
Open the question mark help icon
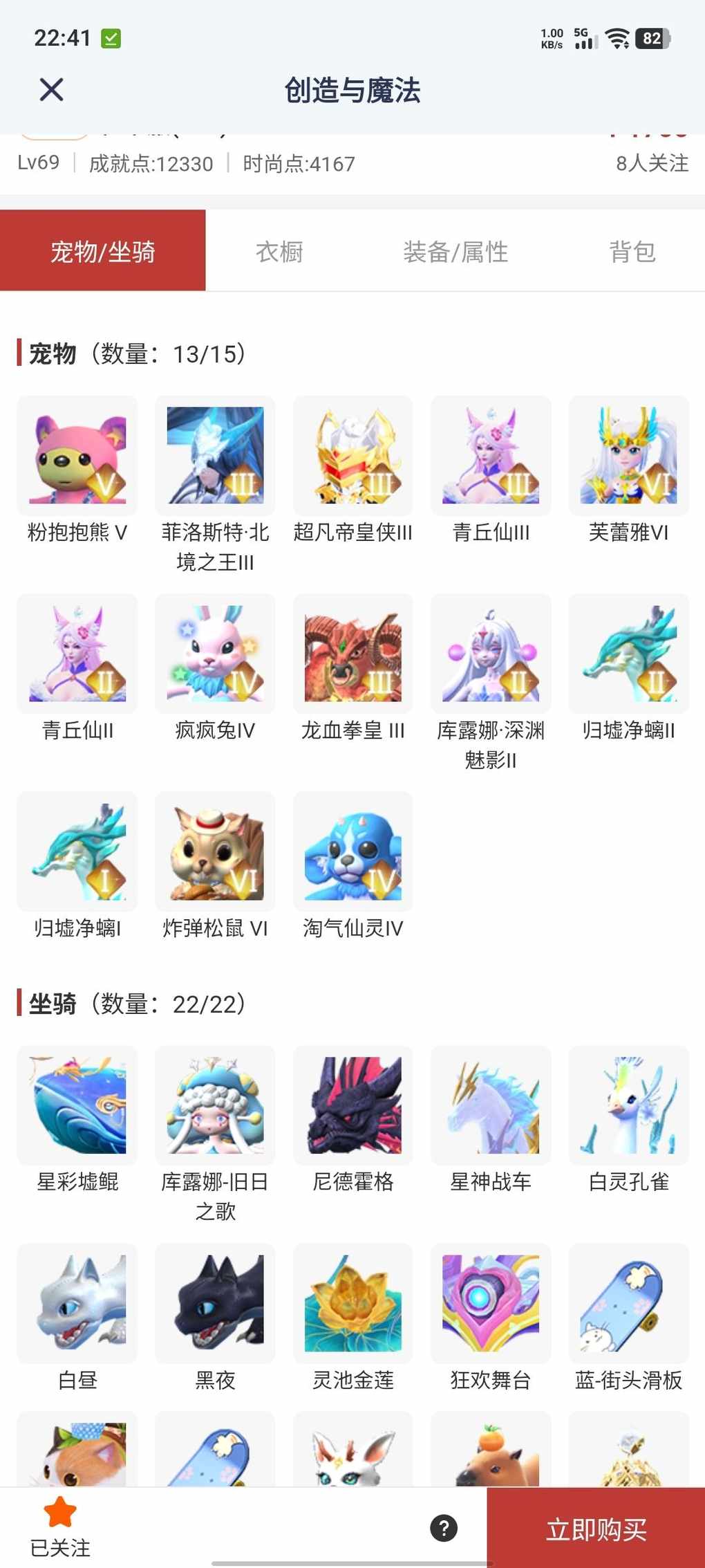444,1528
